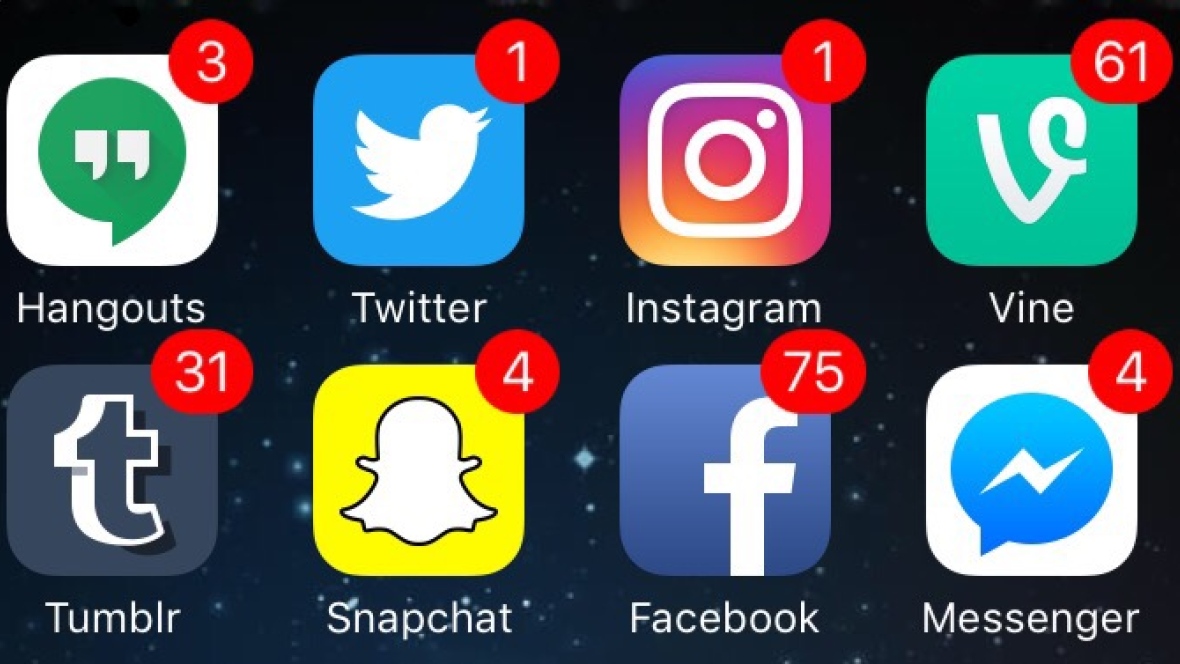Open the Tumblr app
The width and height of the screenshot is (1180, 664).
point(112,470)
